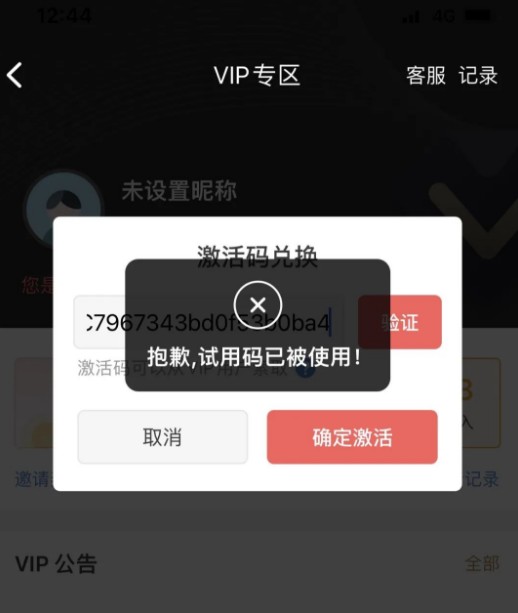
Task: Tap the 验证 verify button
Action: 400,322
